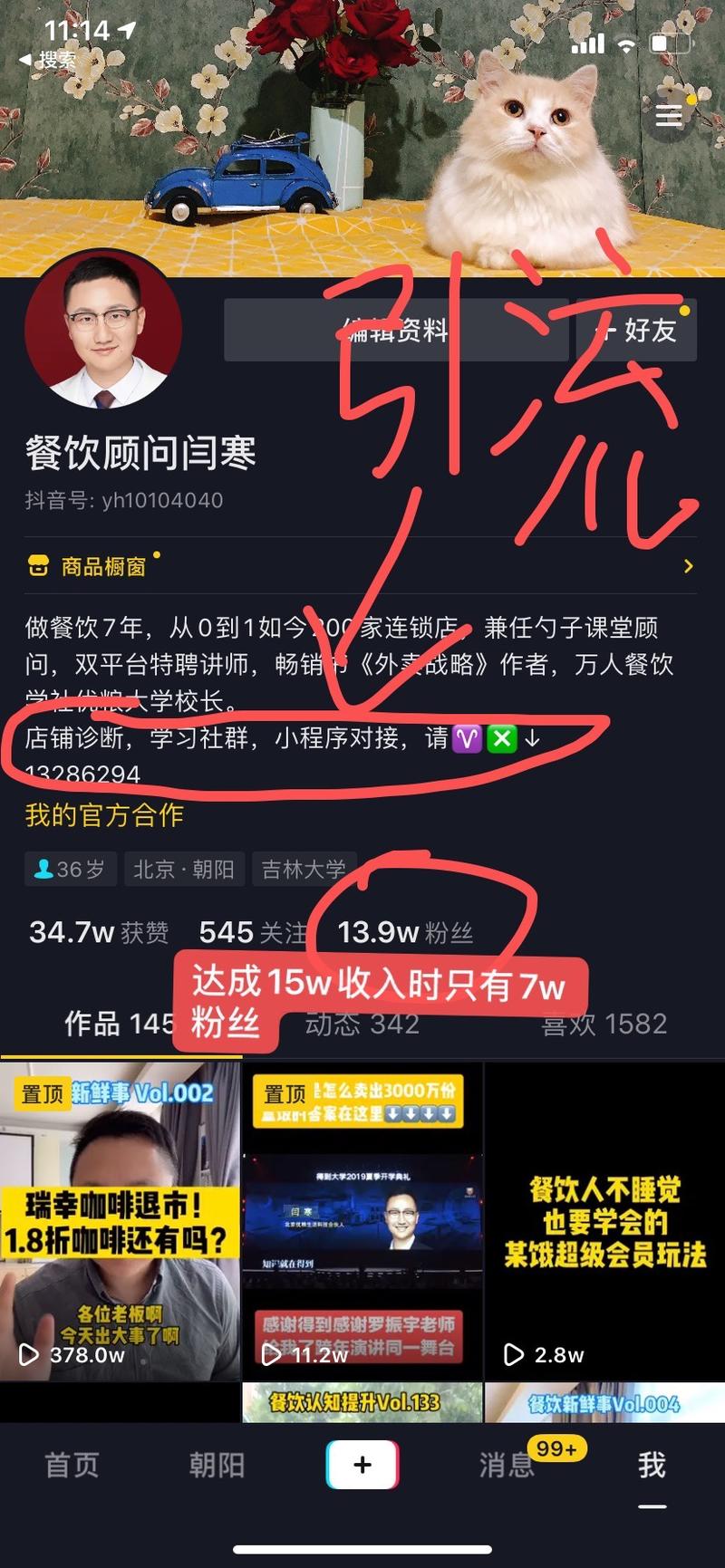Image resolution: width=725 pixels, height=1568 pixels.
Task: Open the 喜欢 1582 tab
Action: [605, 1023]
